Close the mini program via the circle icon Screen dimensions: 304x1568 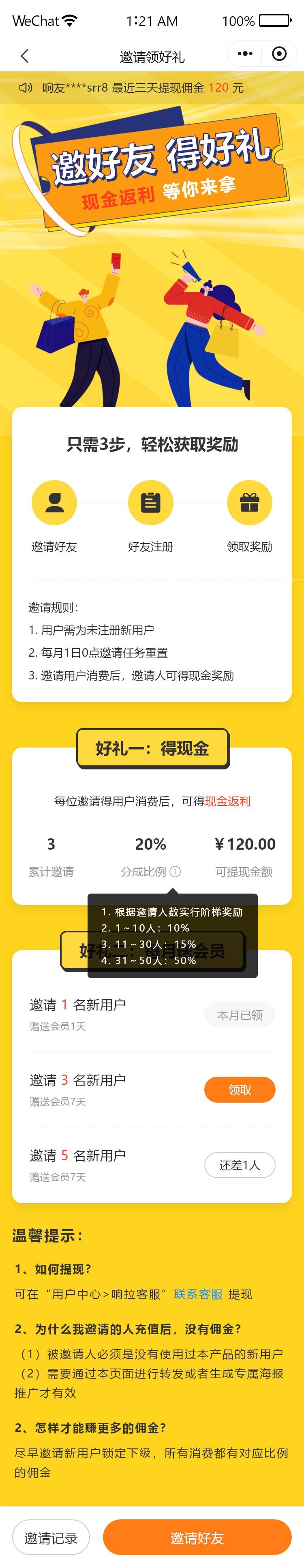click(279, 54)
